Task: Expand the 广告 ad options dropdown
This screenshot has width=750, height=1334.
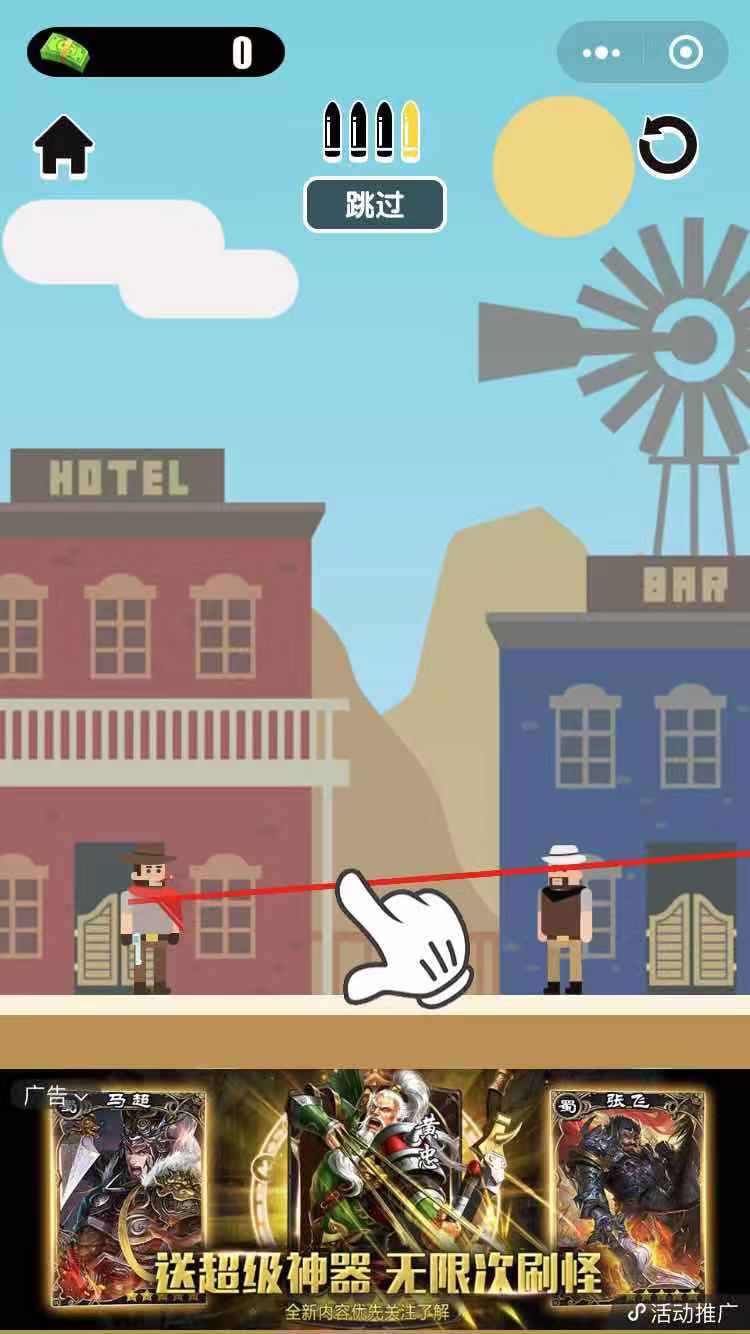Action: 55,1096
